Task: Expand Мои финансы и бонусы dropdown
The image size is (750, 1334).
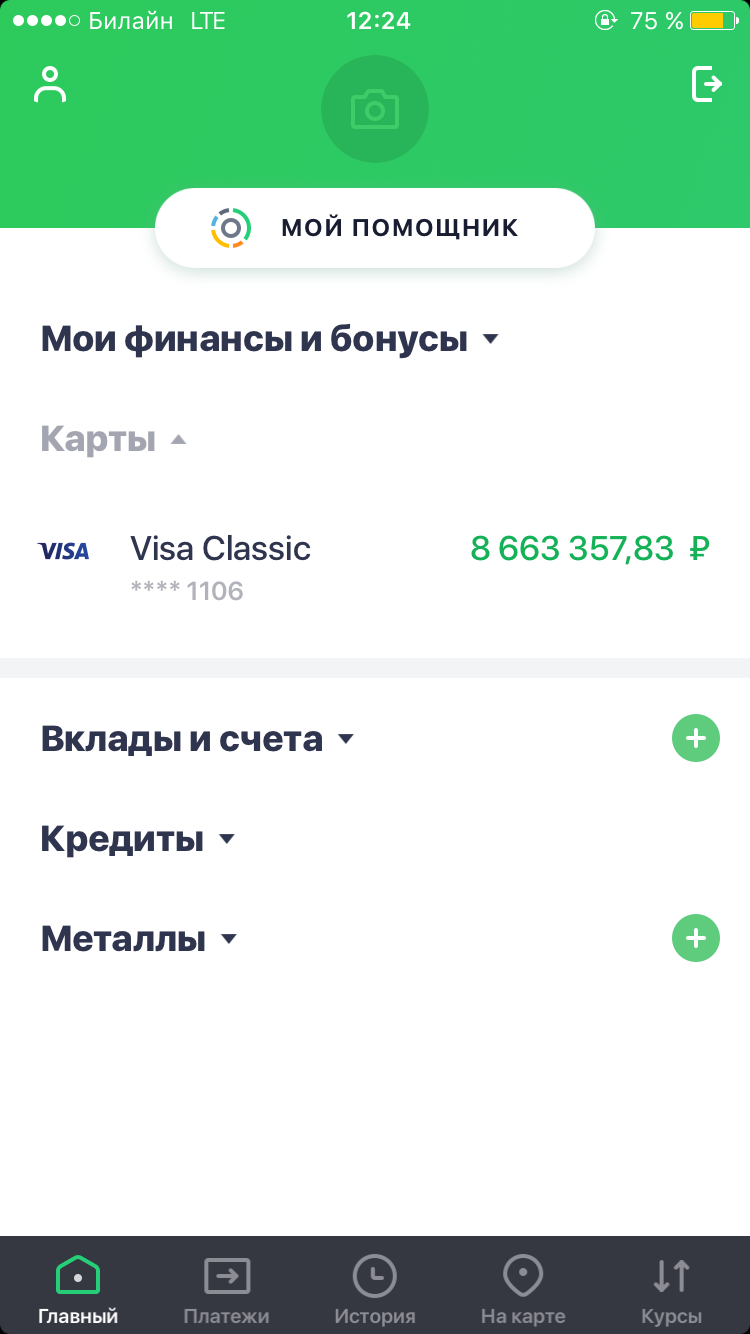Action: coord(269,340)
